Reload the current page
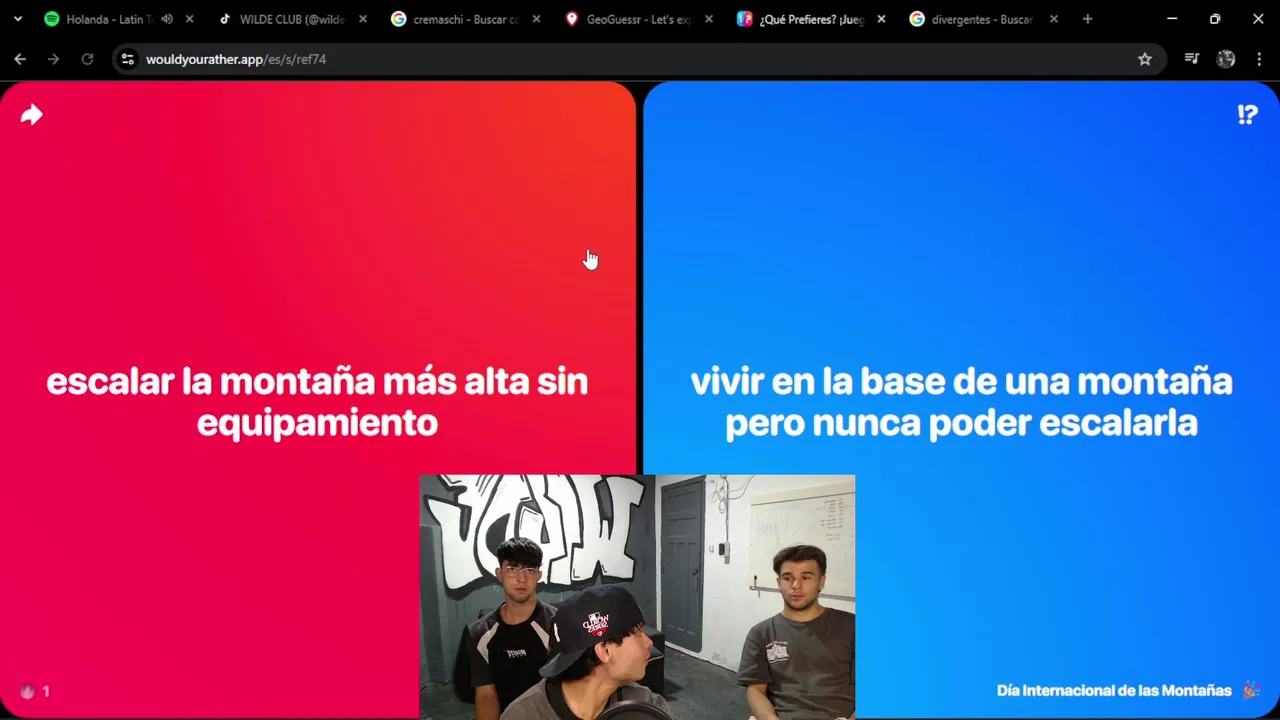Screen dimensions: 1280x720 87,59
